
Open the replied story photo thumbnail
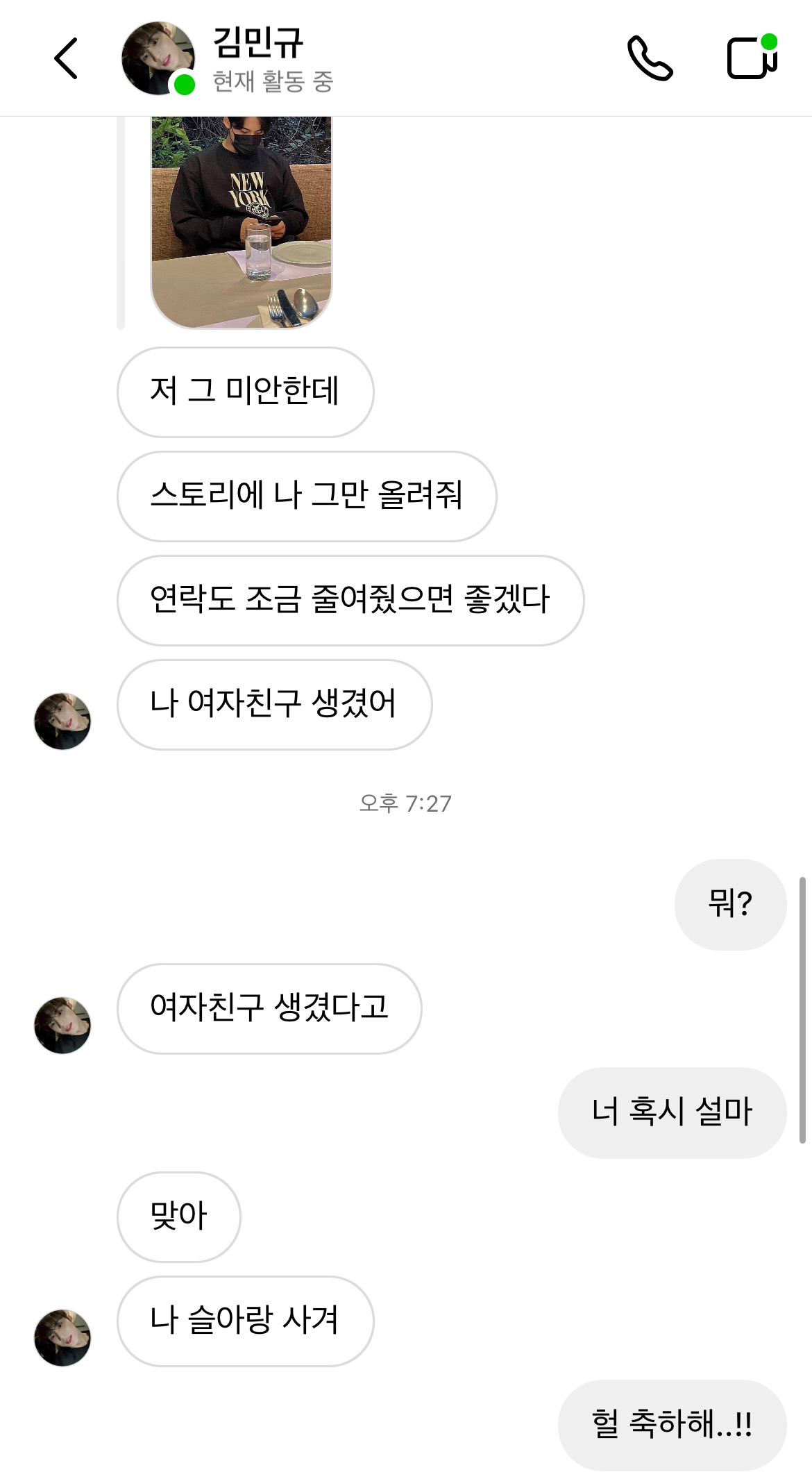[241, 222]
